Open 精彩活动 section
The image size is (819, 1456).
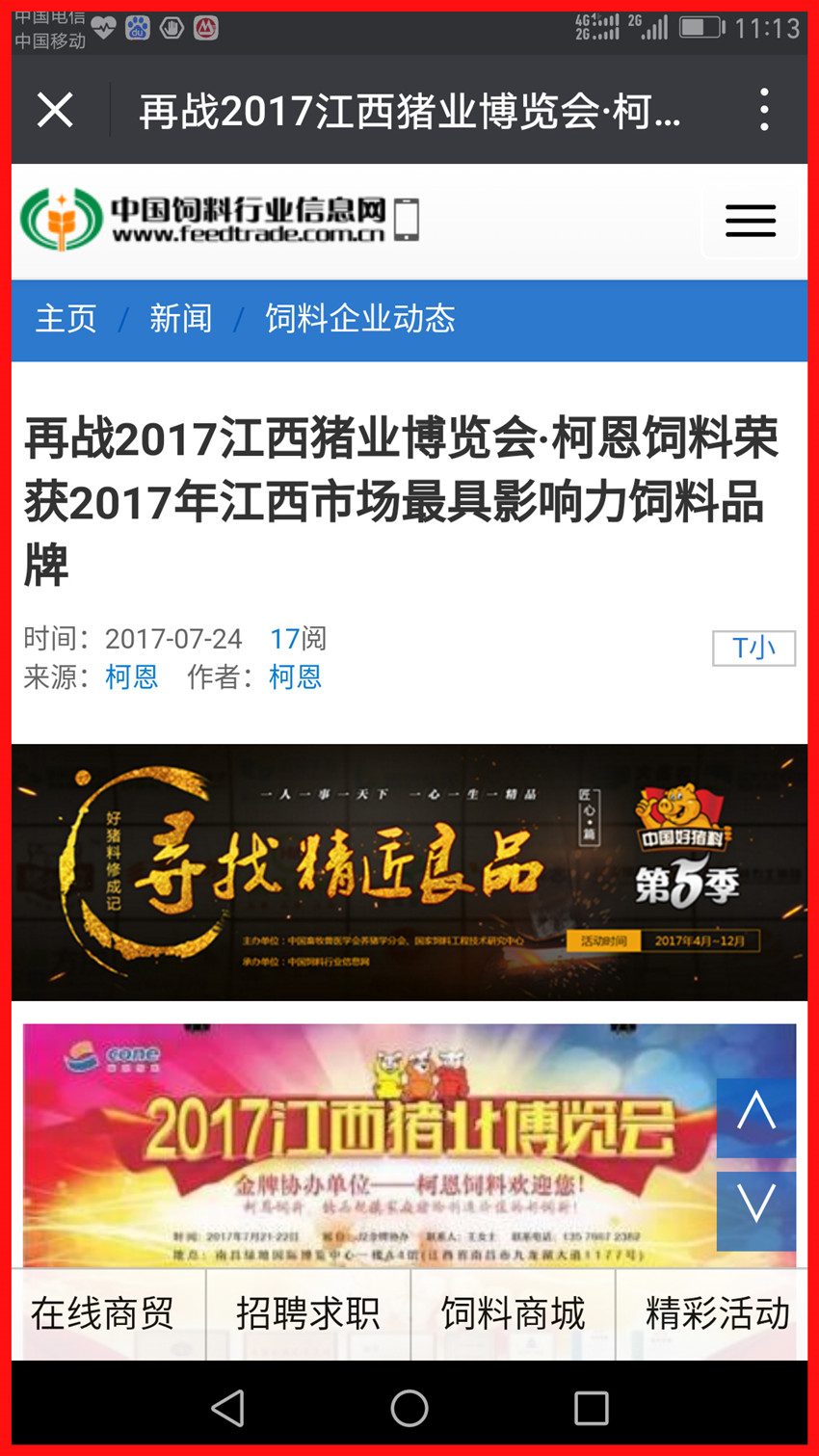[x=716, y=1314]
